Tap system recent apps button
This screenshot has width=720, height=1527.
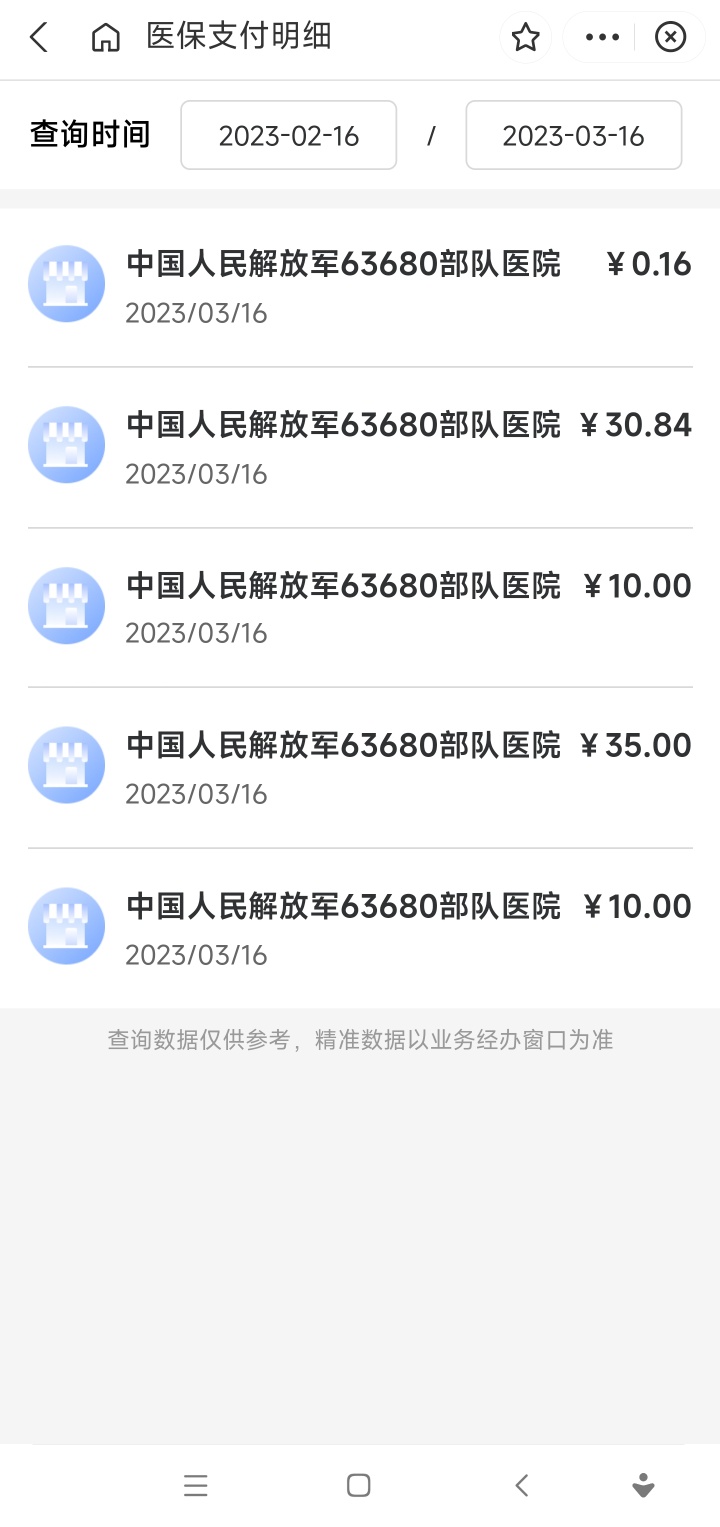pos(196,1486)
